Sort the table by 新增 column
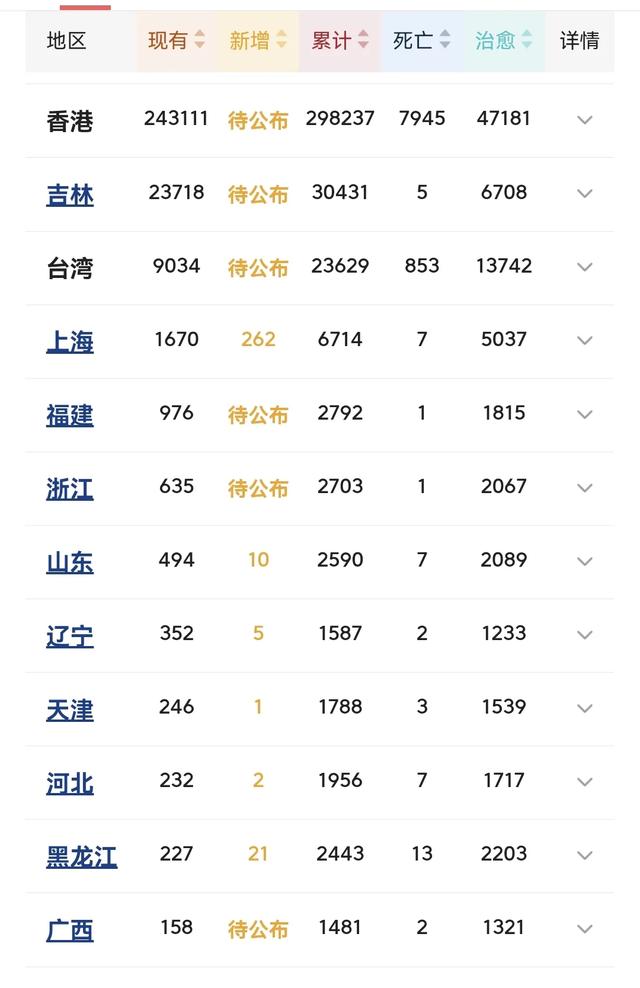 coord(258,40)
